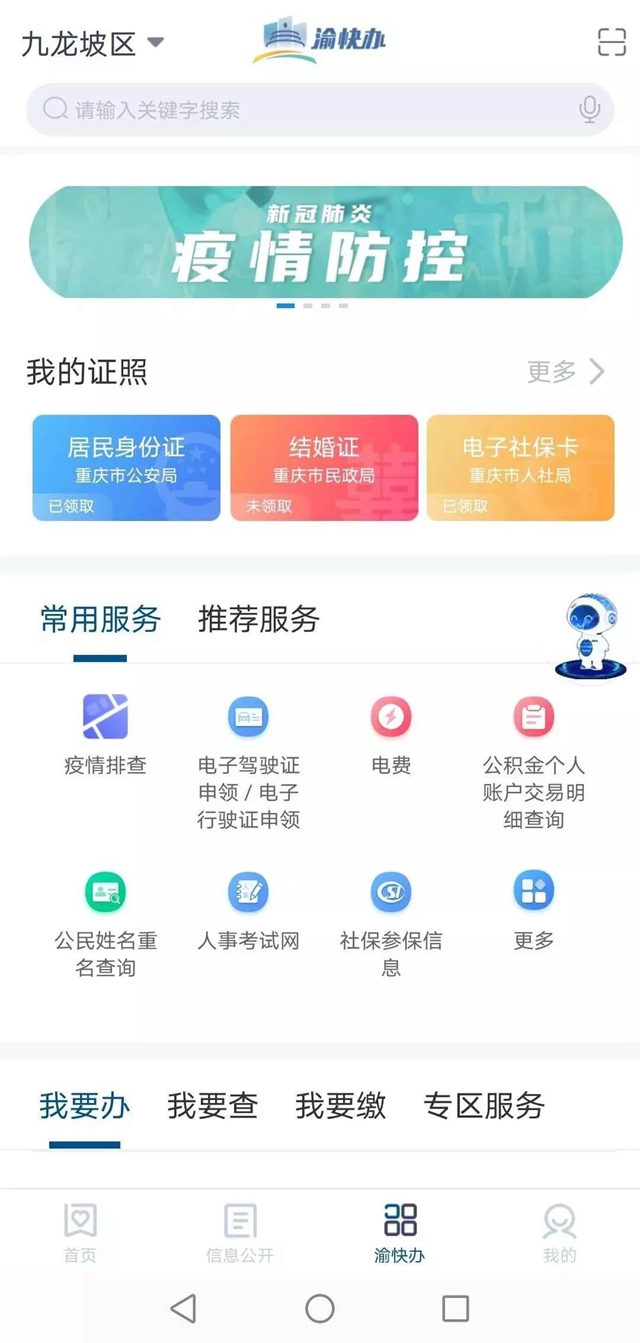This screenshot has height=1343, width=640.
Task: Switch to the 推荐服务 tab
Action: (x=258, y=620)
